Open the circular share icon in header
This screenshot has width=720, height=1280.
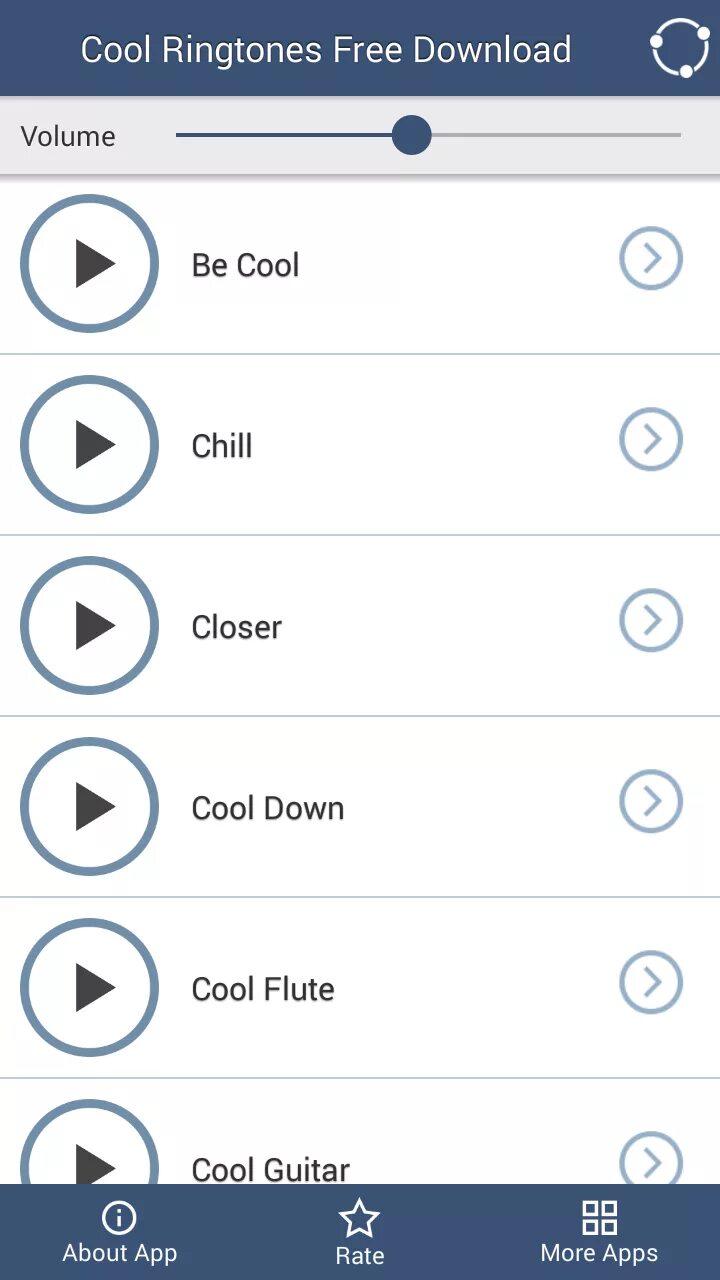(x=680, y=47)
